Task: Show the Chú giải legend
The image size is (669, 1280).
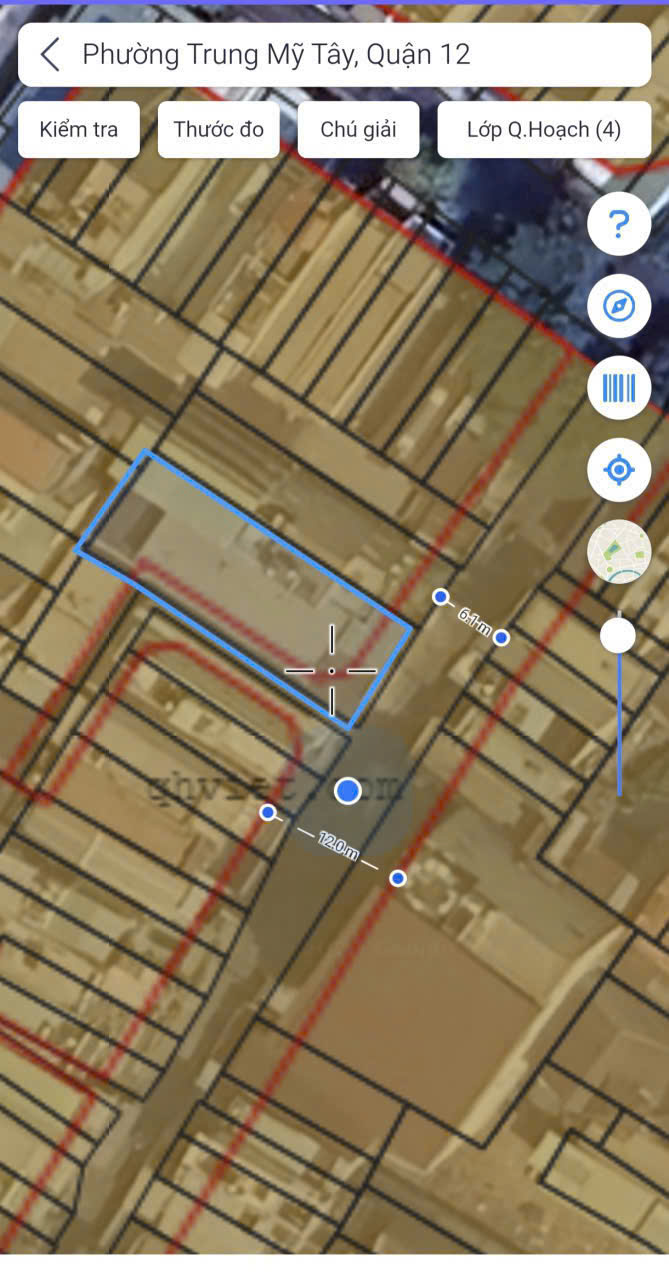Action: coord(358,130)
